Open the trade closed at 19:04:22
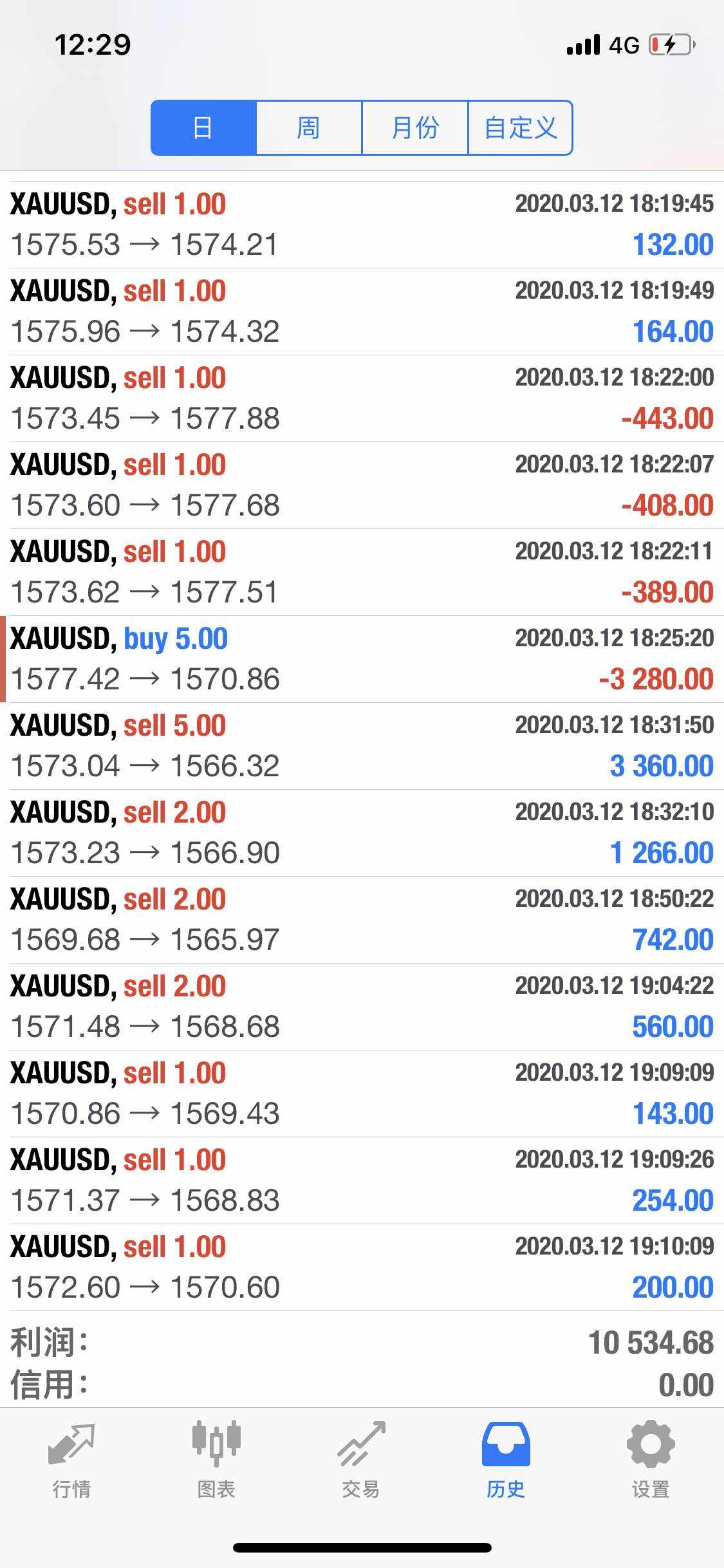The height and width of the screenshot is (1568, 724). coord(362,1007)
